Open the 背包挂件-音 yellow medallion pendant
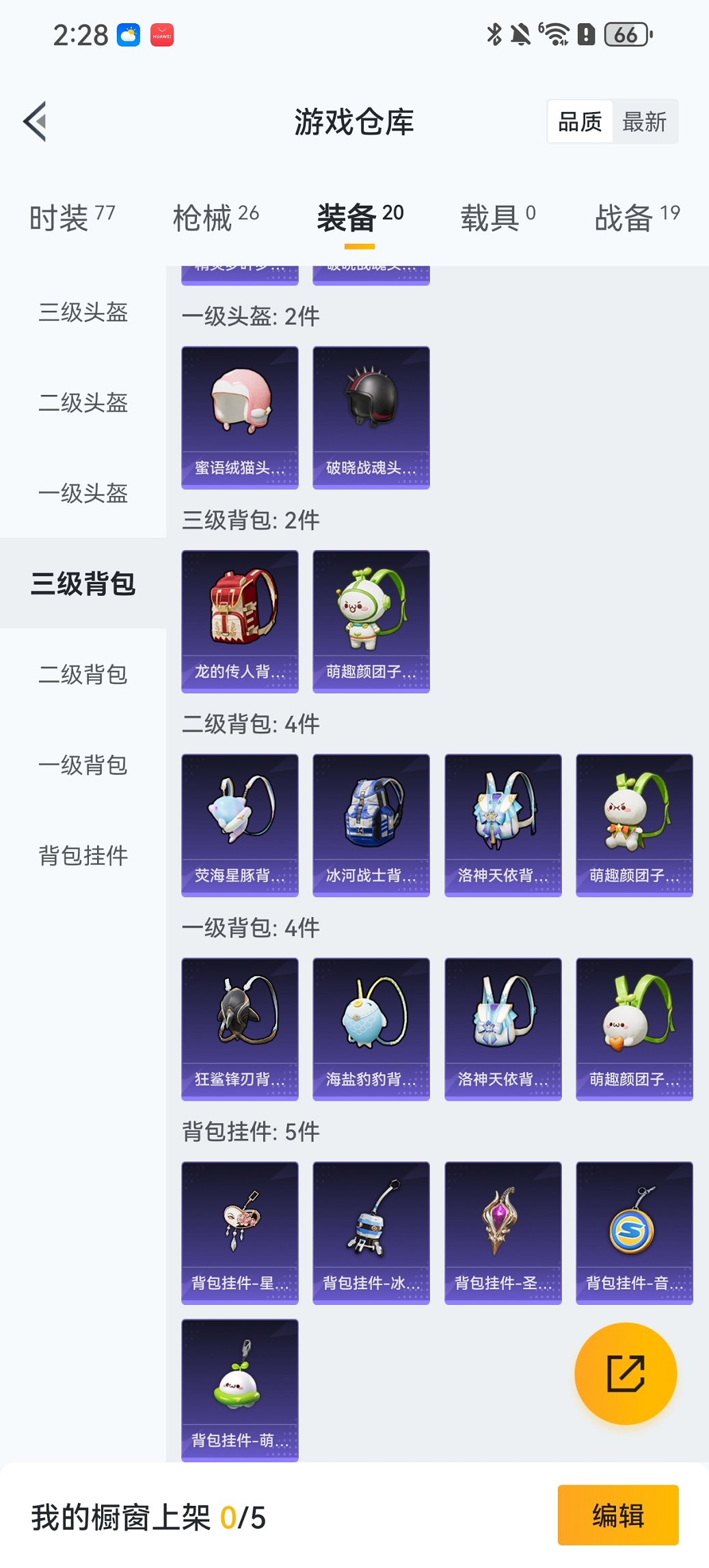The width and height of the screenshot is (709, 1568). [x=634, y=1230]
